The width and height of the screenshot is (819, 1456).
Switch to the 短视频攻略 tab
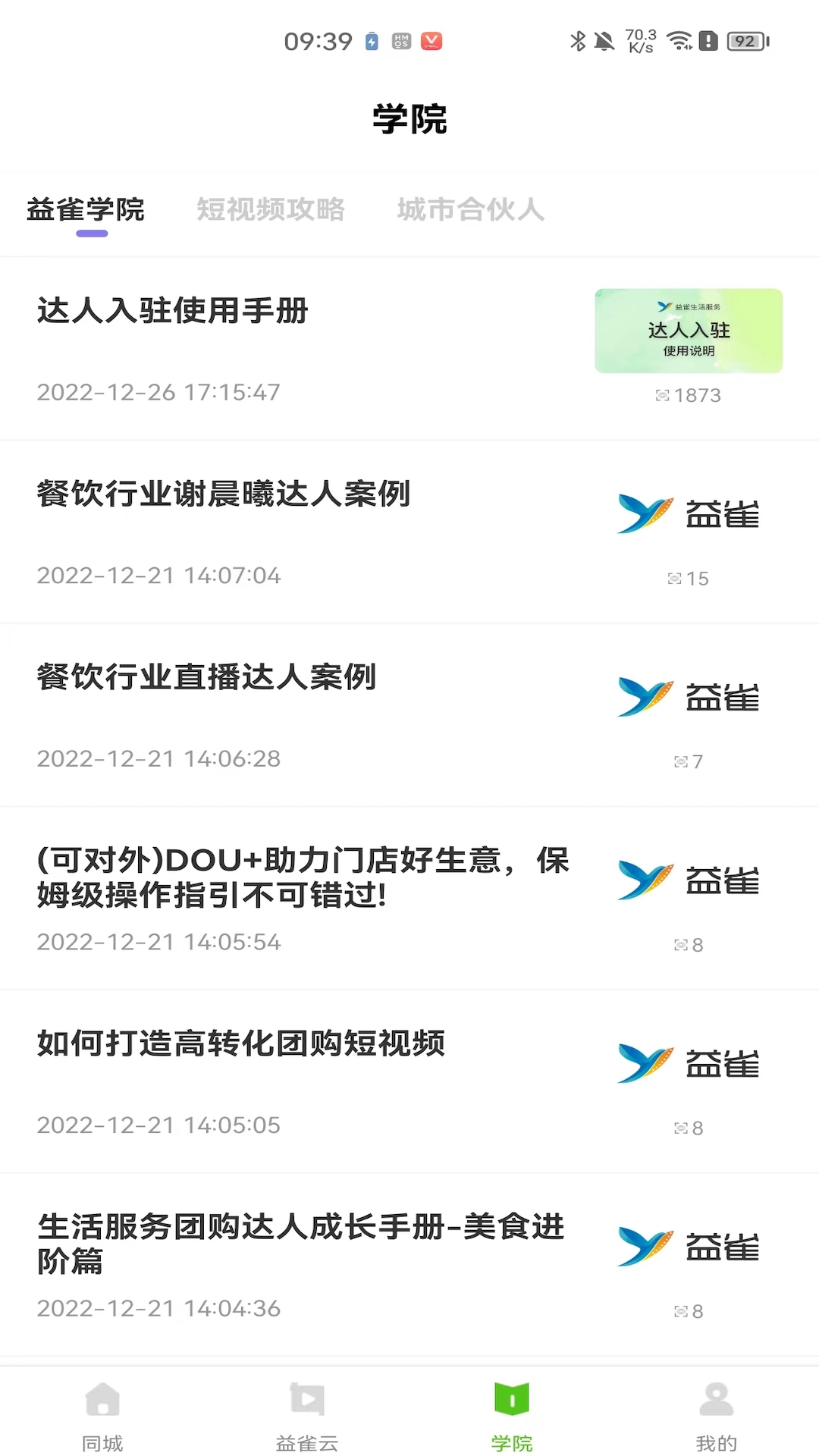click(271, 210)
